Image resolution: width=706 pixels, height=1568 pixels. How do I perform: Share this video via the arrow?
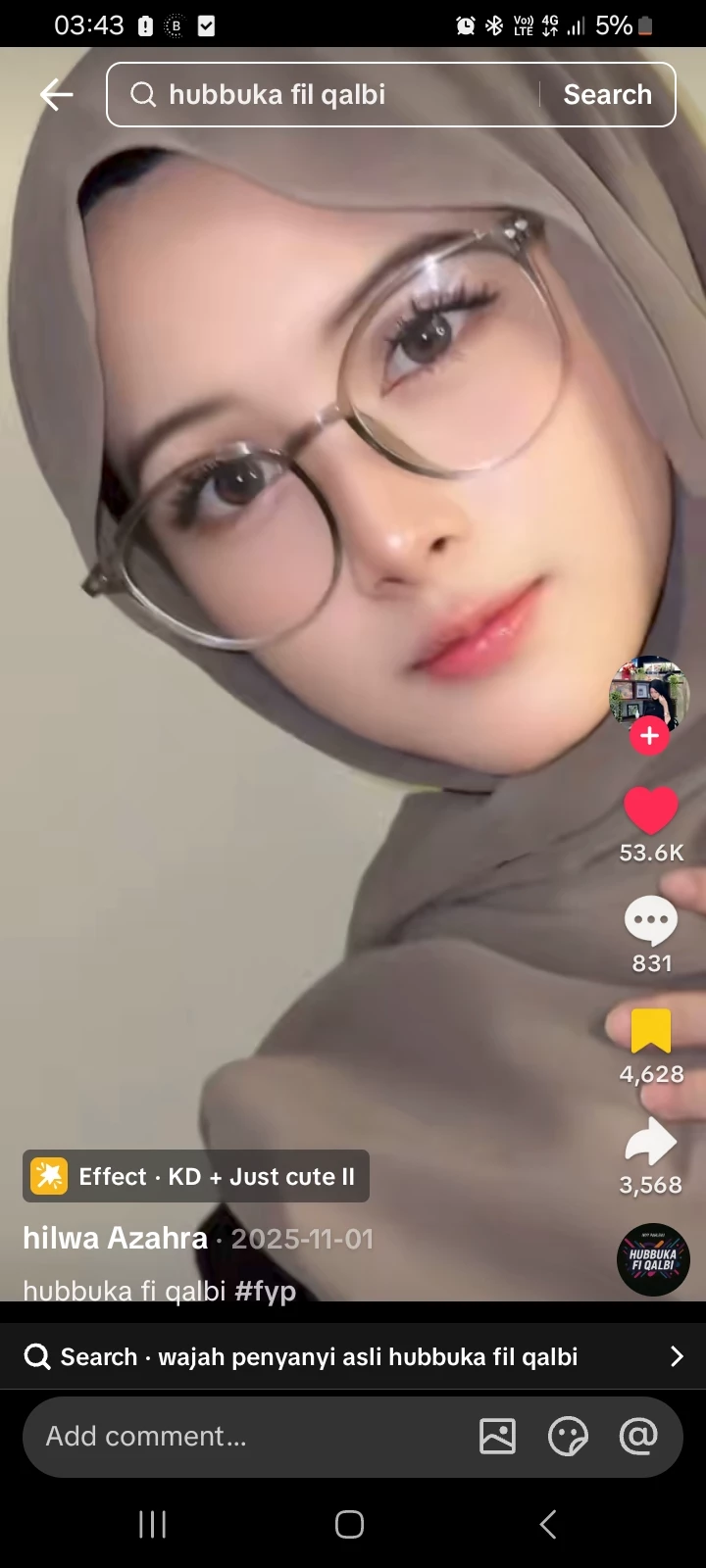coord(650,1142)
